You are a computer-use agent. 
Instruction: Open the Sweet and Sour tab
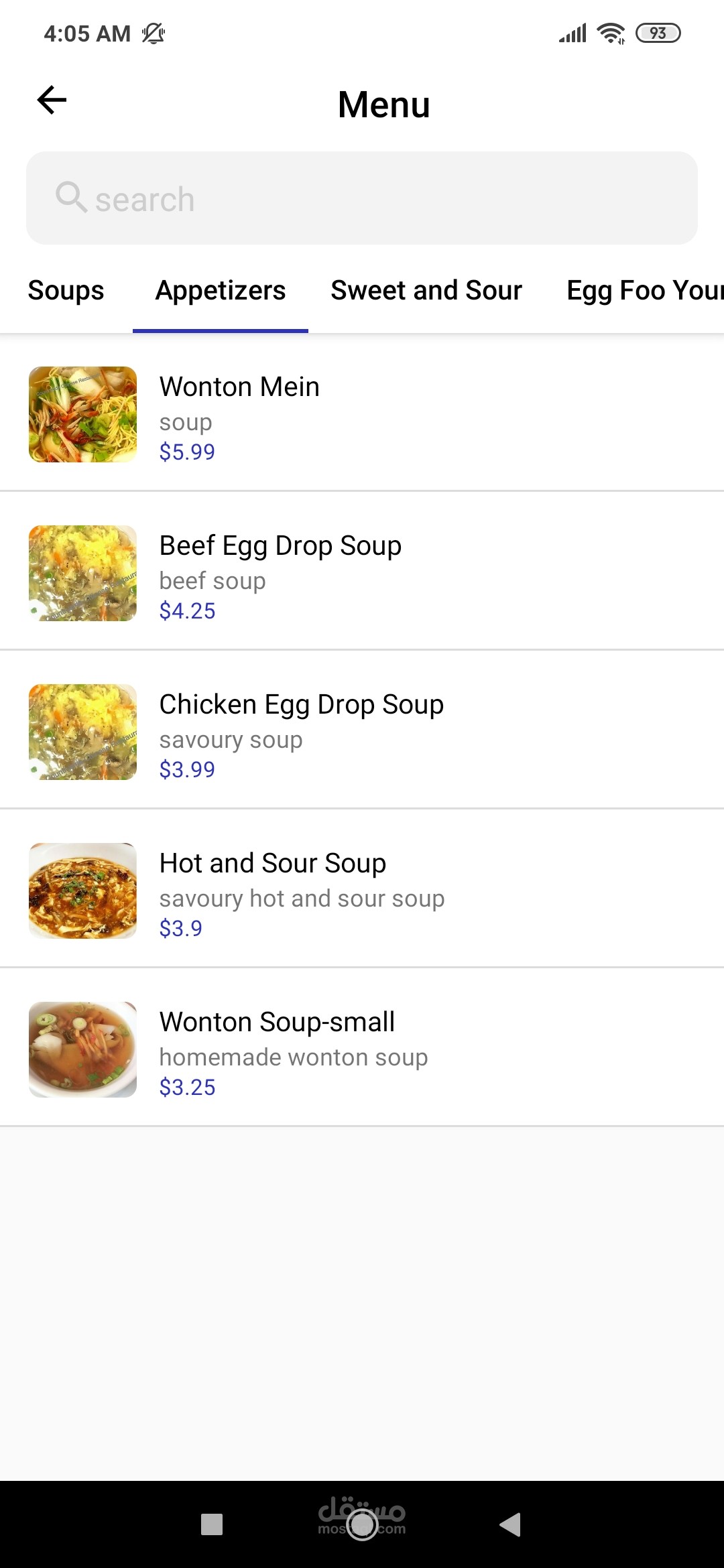(x=426, y=291)
